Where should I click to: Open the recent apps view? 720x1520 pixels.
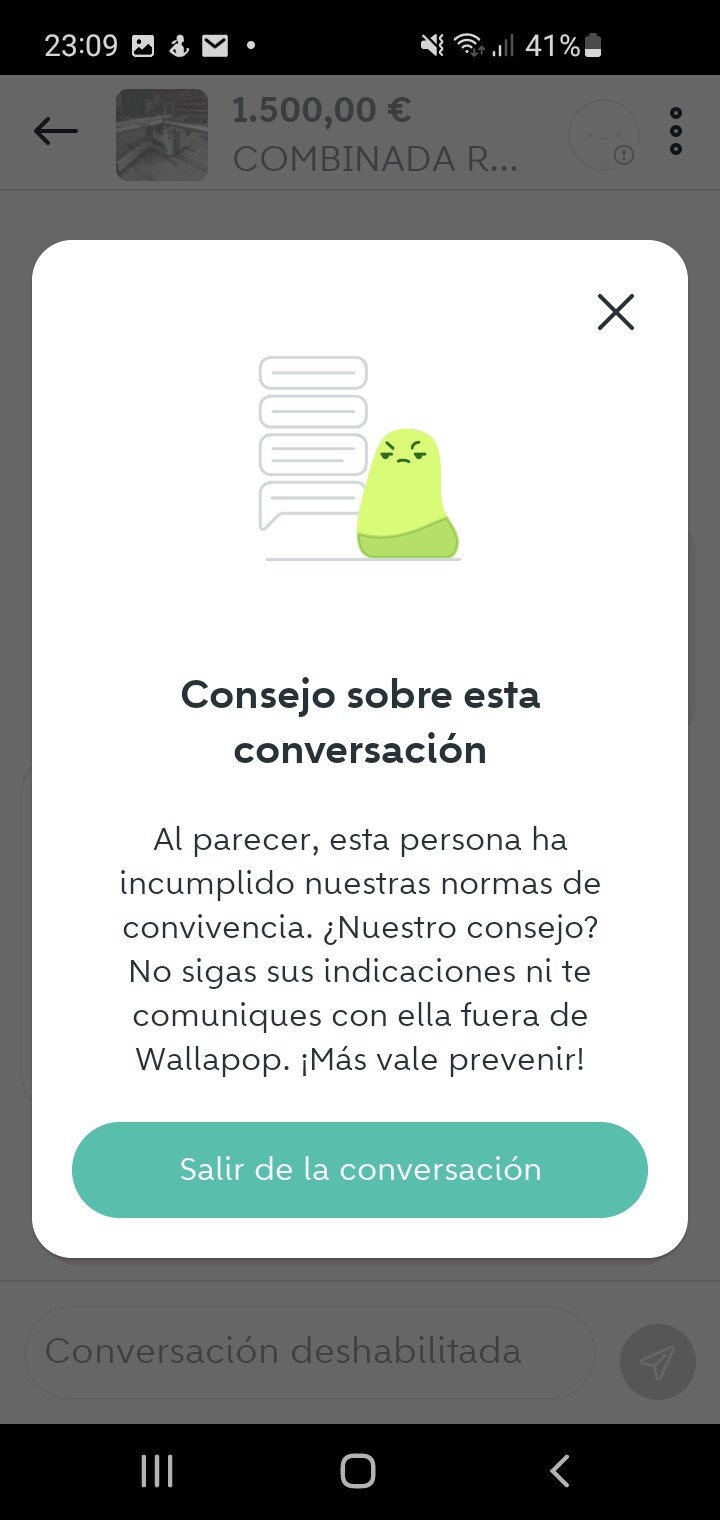tap(157, 1471)
